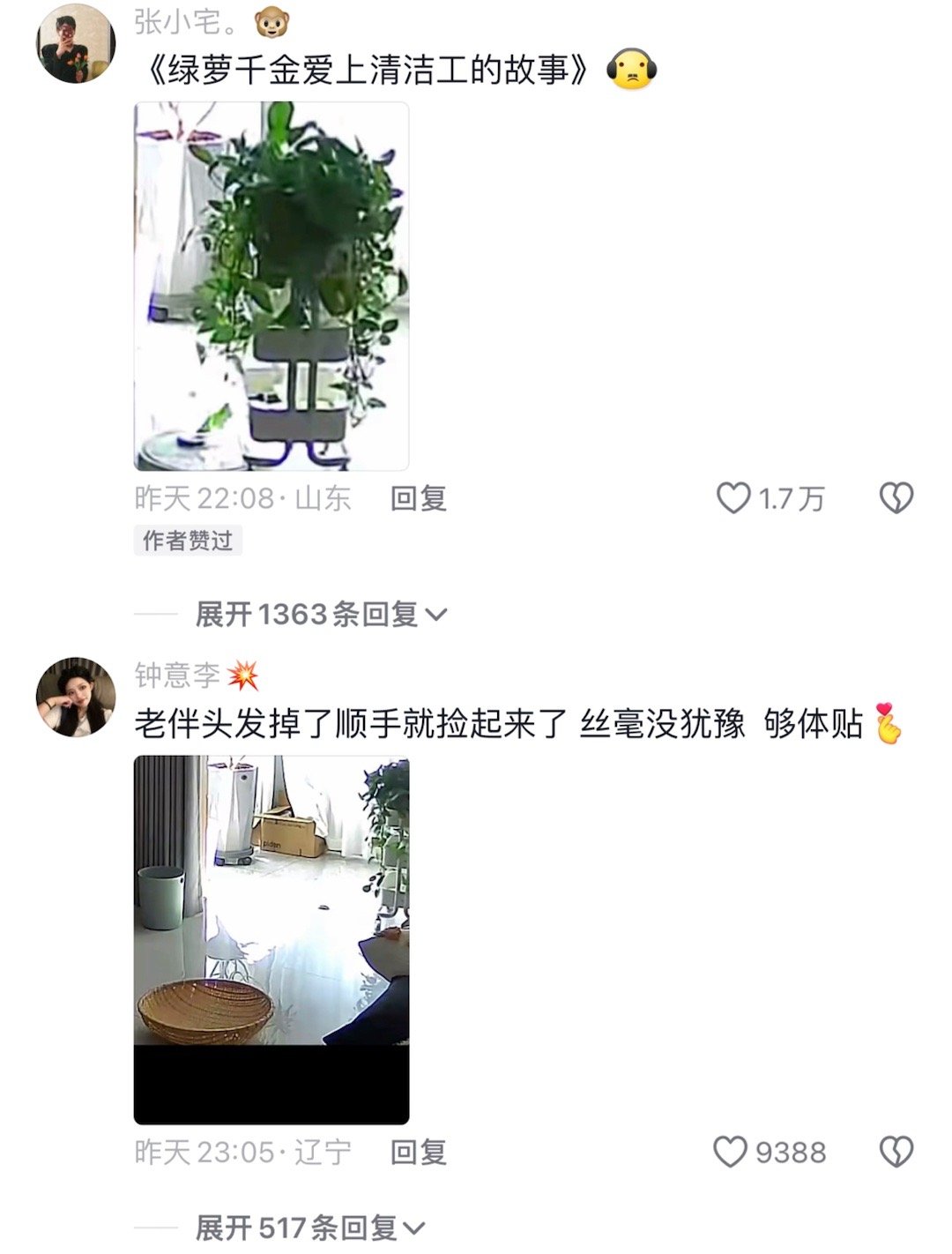Image resolution: width=952 pixels, height=1254 pixels.
Task: Open 张小宅's profile avatar
Action: pos(76,43)
